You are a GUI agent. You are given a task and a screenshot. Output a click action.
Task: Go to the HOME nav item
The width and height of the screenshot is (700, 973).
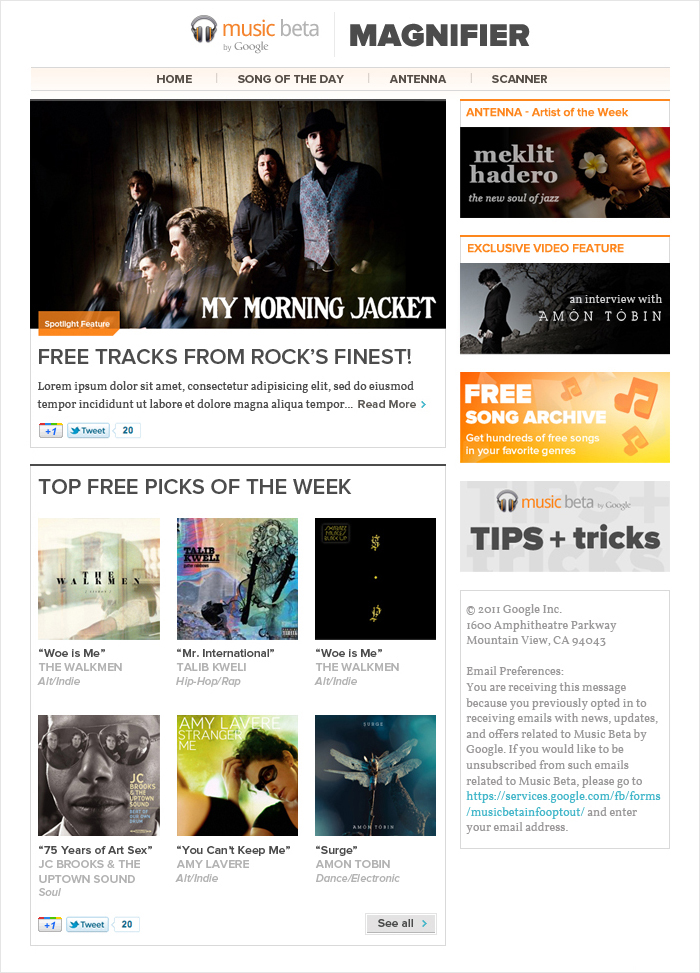pyautogui.click(x=174, y=79)
